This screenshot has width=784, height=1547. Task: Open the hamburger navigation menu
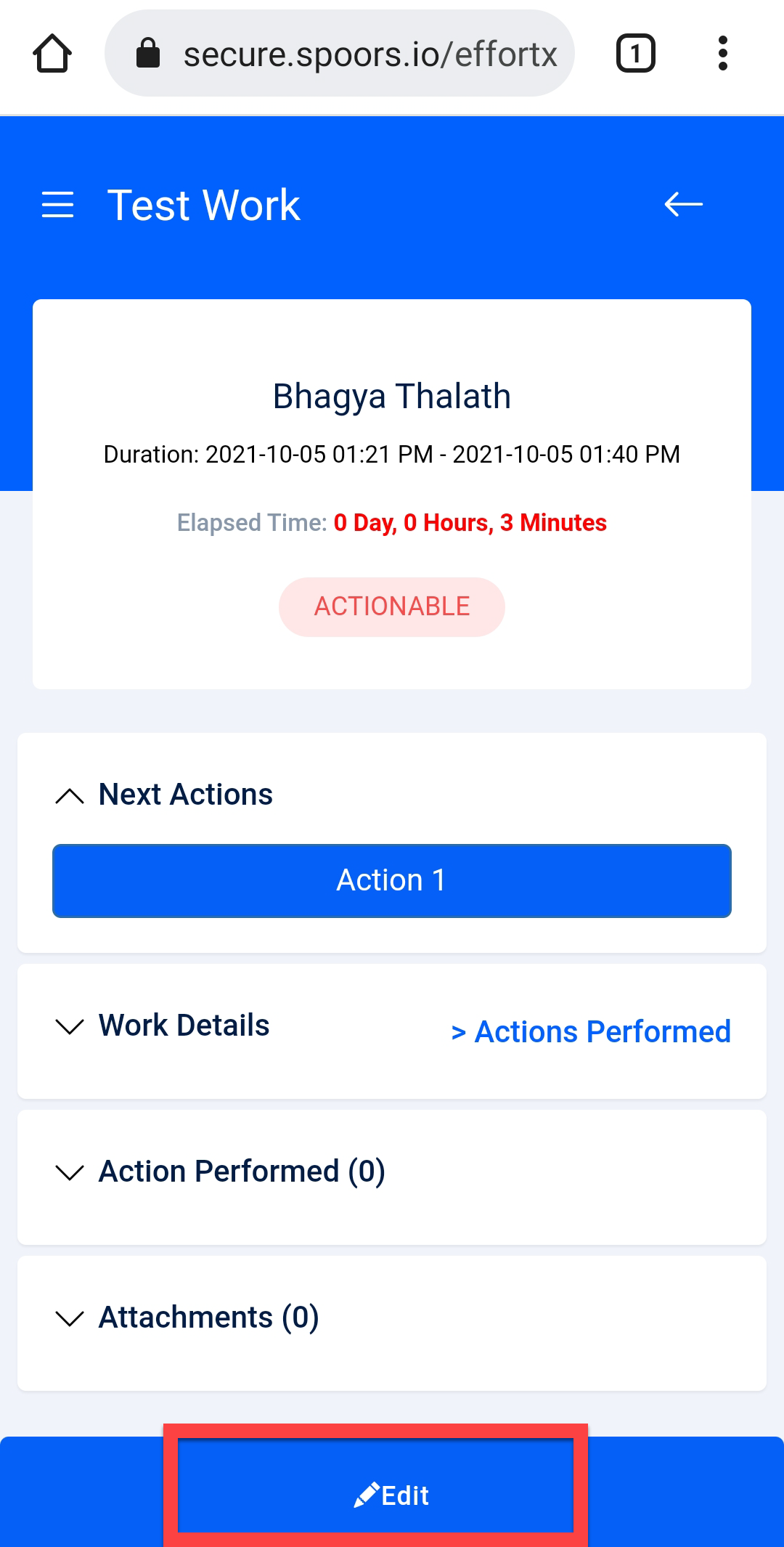click(x=57, y=206)
